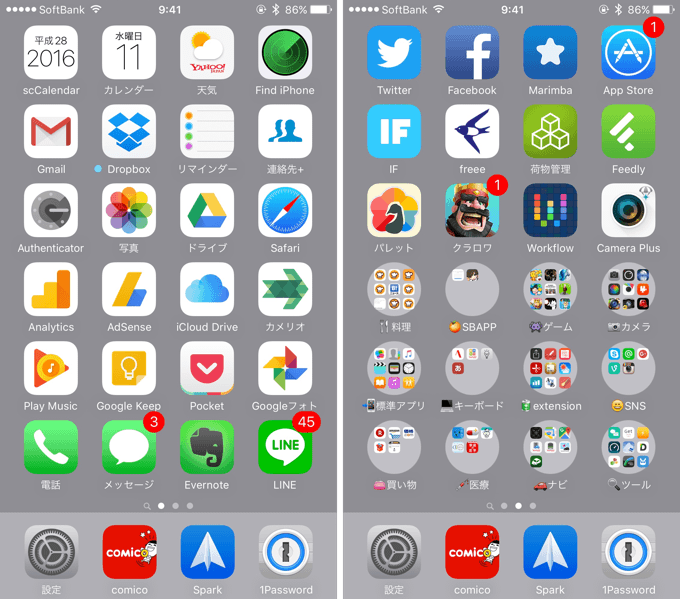This screenshot has width=680, height=599.
Task: Launch Twitter
Action: click(394, 53)
